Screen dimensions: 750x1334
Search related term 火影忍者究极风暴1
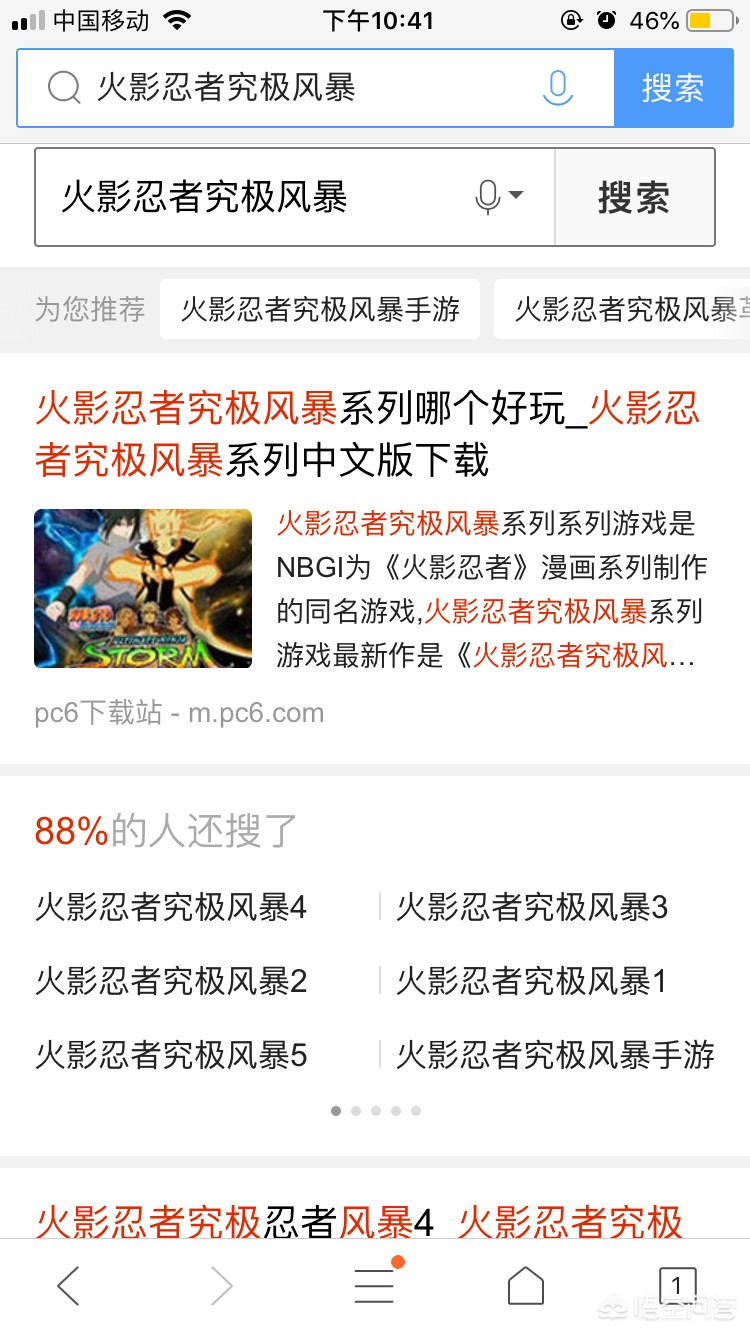pos(532,981)
